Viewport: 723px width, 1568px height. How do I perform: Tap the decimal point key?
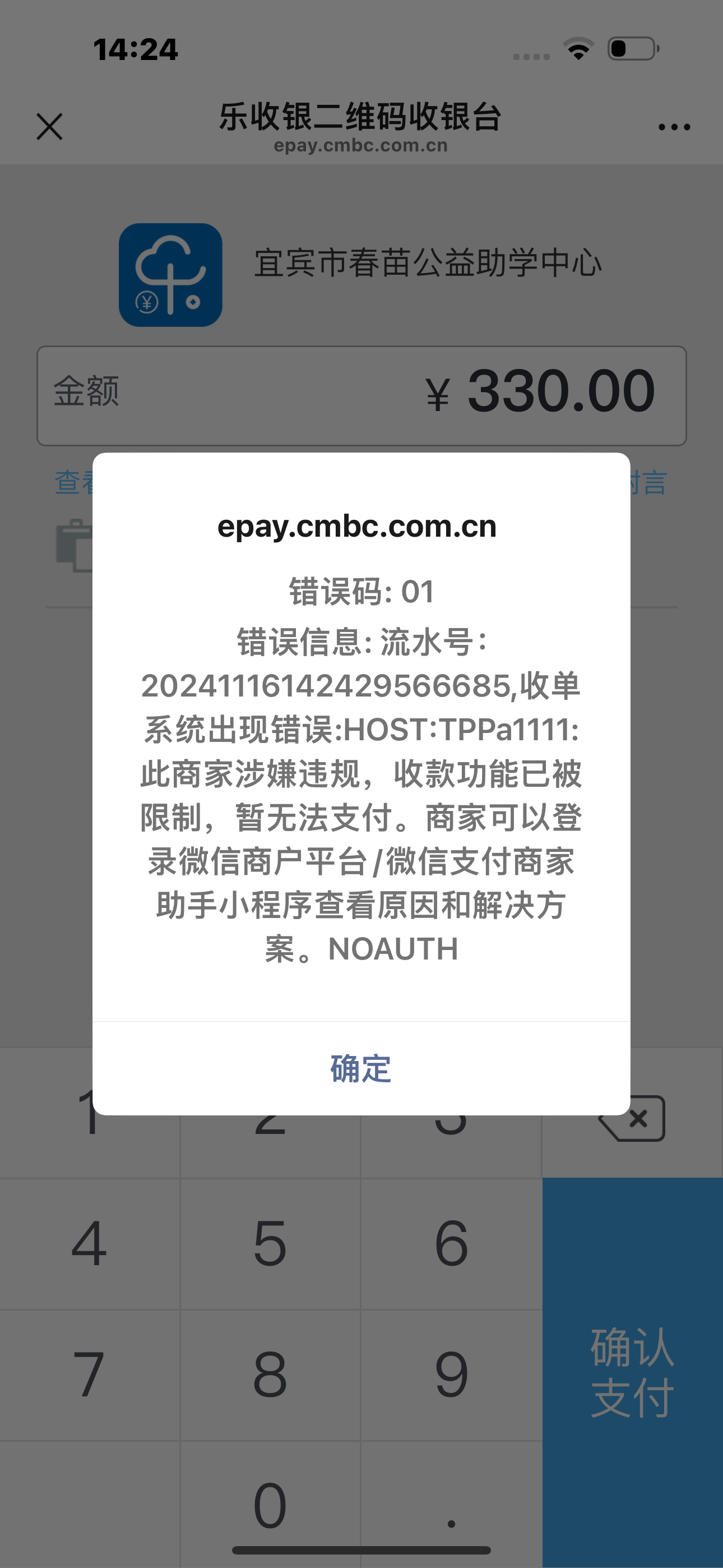click(451, 1505)
